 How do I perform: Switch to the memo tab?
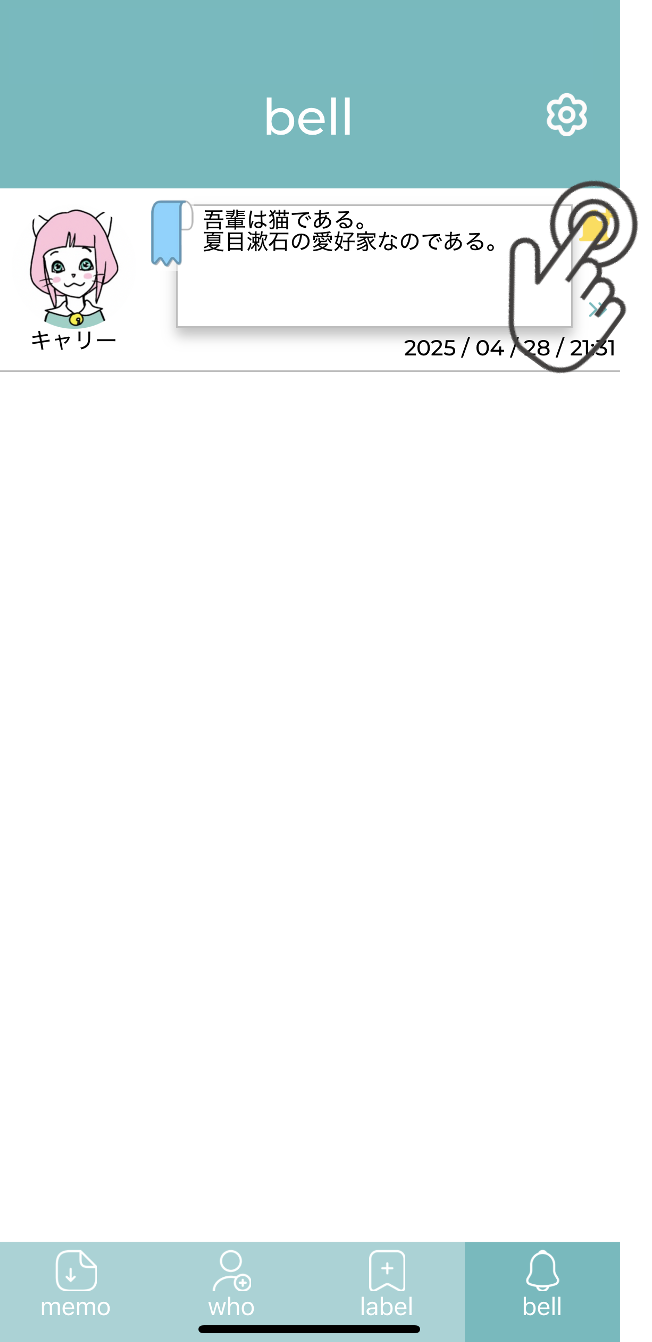pos(76,1284)
